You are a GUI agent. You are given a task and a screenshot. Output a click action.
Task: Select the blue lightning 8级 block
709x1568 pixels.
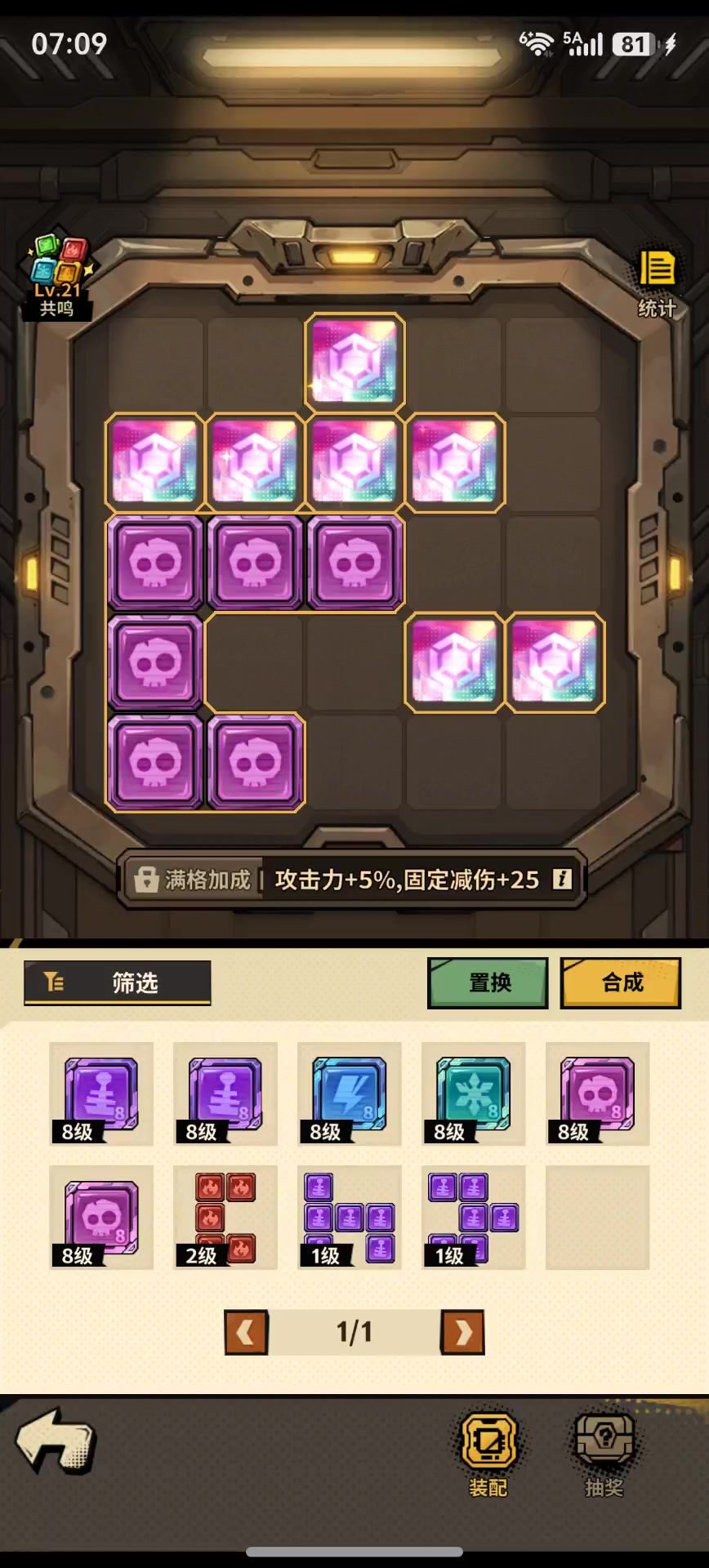coord(349,1094)
